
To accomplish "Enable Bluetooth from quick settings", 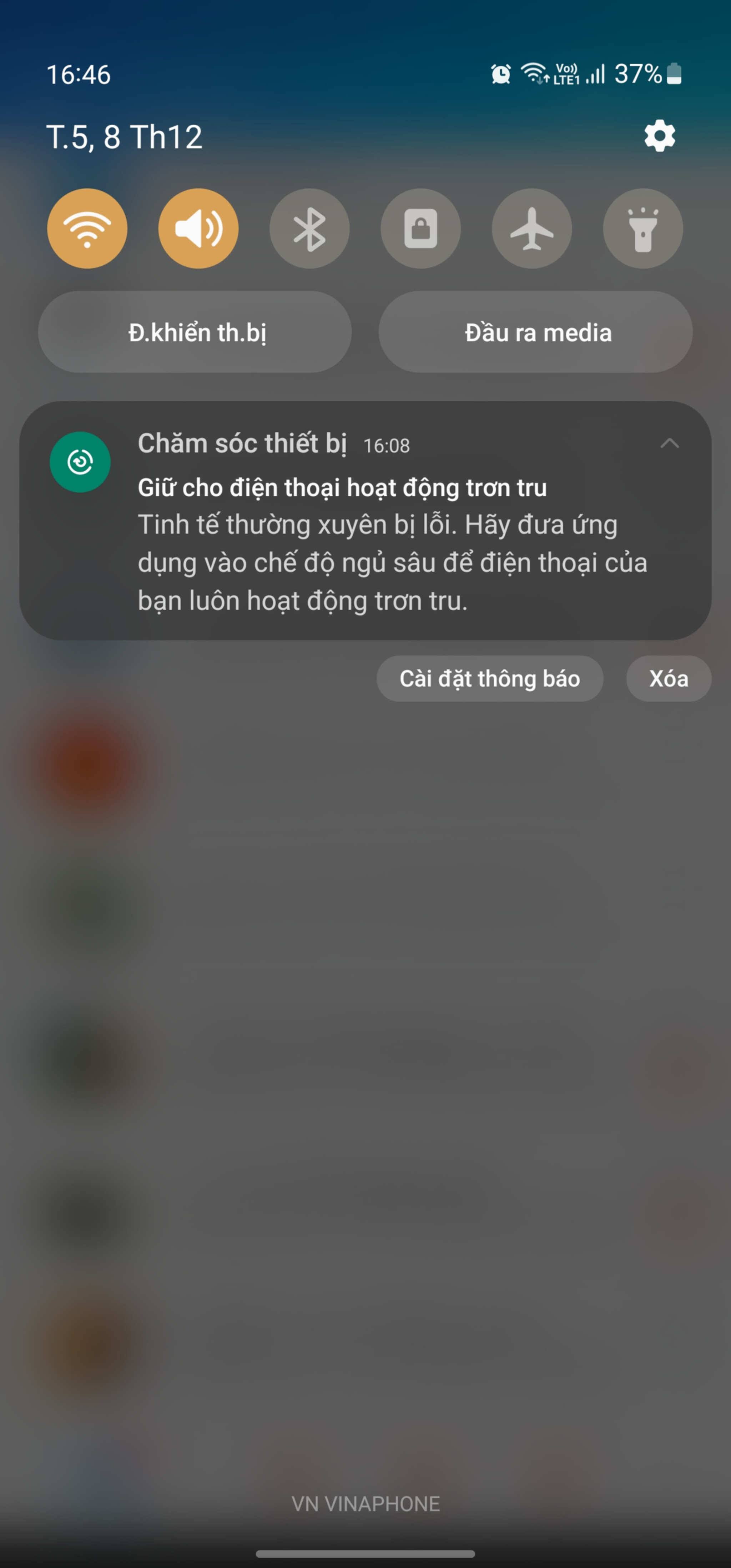I will click(x=309, y=228).
